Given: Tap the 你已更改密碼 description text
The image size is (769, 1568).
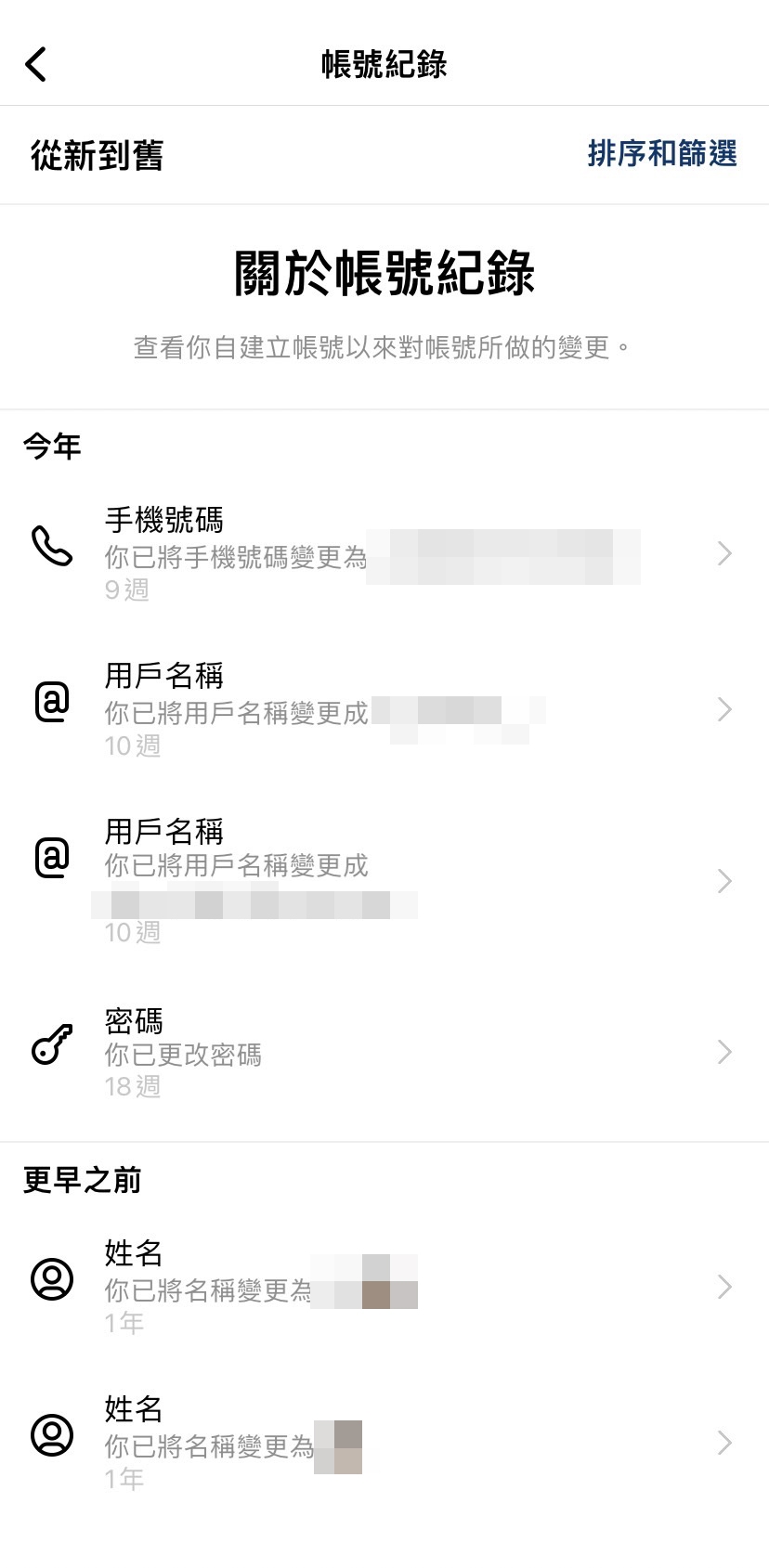Looking at the screenshot, I should (x=182, y=1055).
